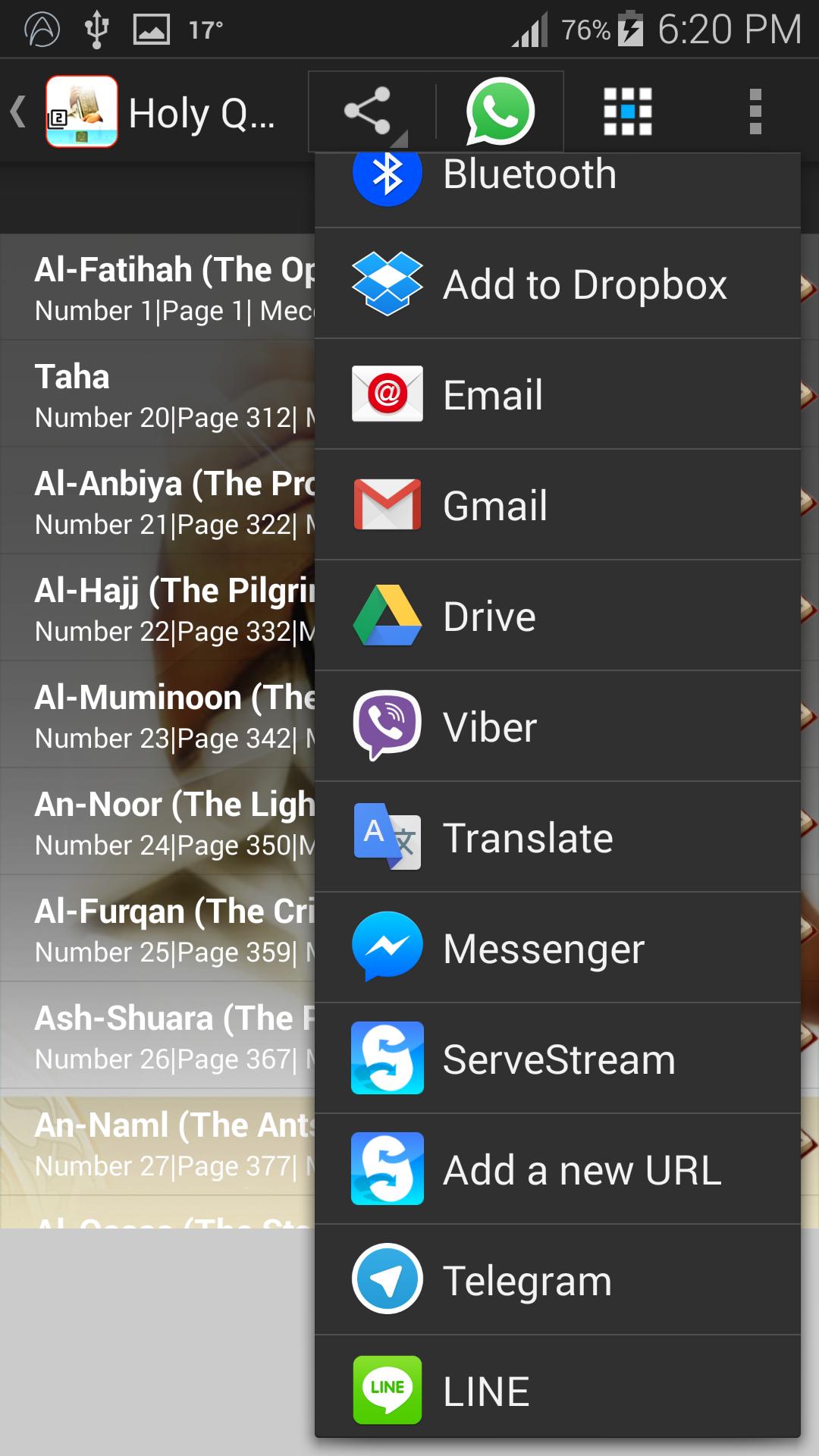Share through Gmail
The width and height of the screenshot is (819, 1456).
[557, 506]
